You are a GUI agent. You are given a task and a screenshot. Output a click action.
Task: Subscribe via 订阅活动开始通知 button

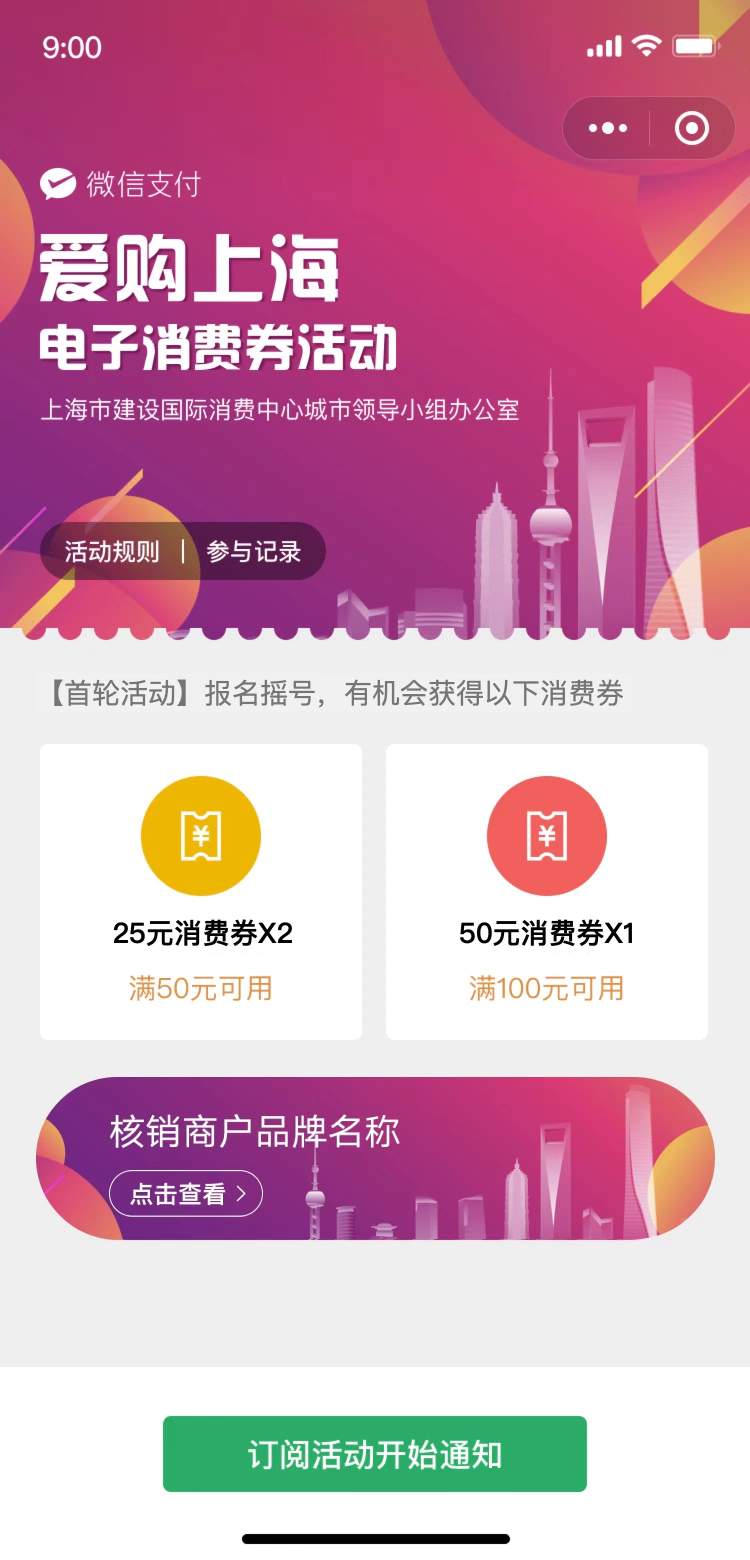375,1454
